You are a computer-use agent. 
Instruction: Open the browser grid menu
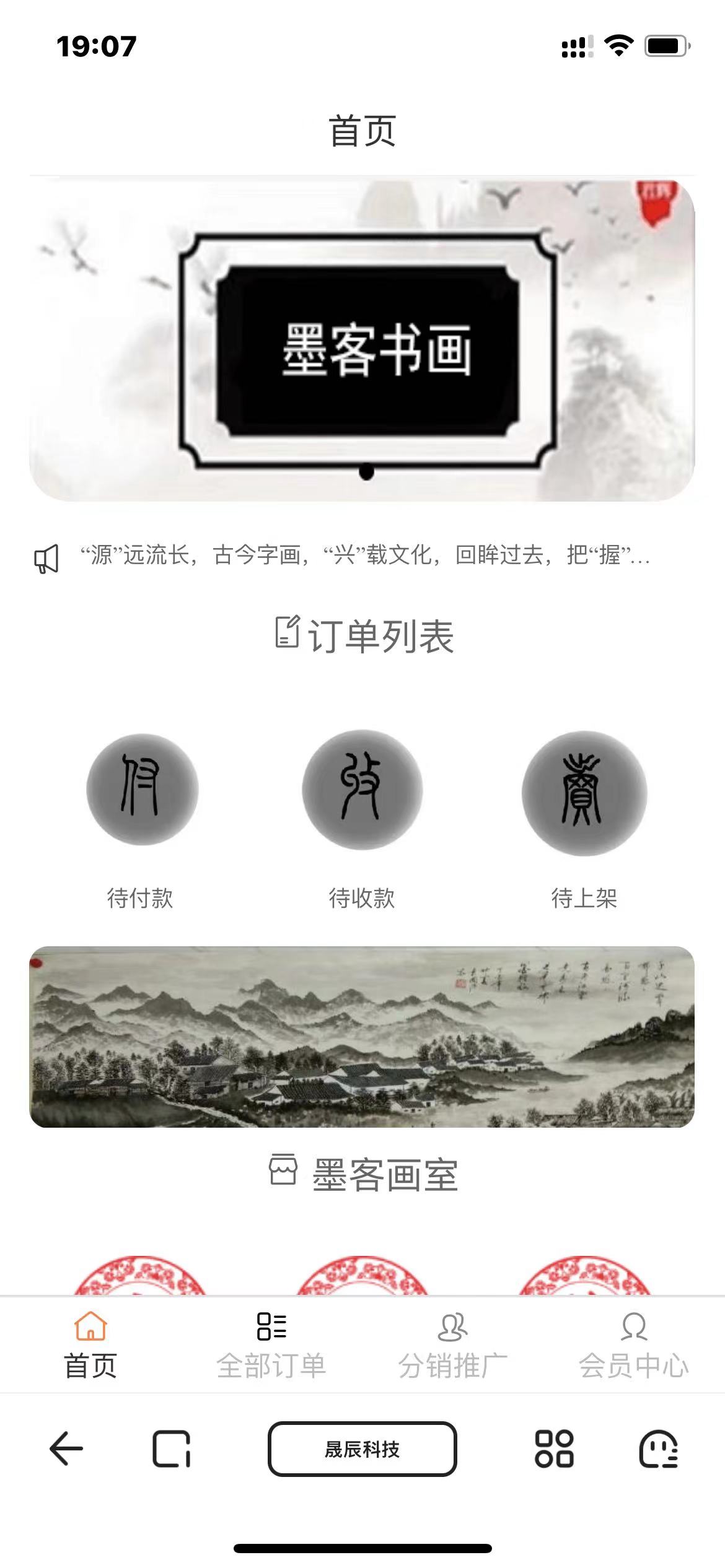554,1448
